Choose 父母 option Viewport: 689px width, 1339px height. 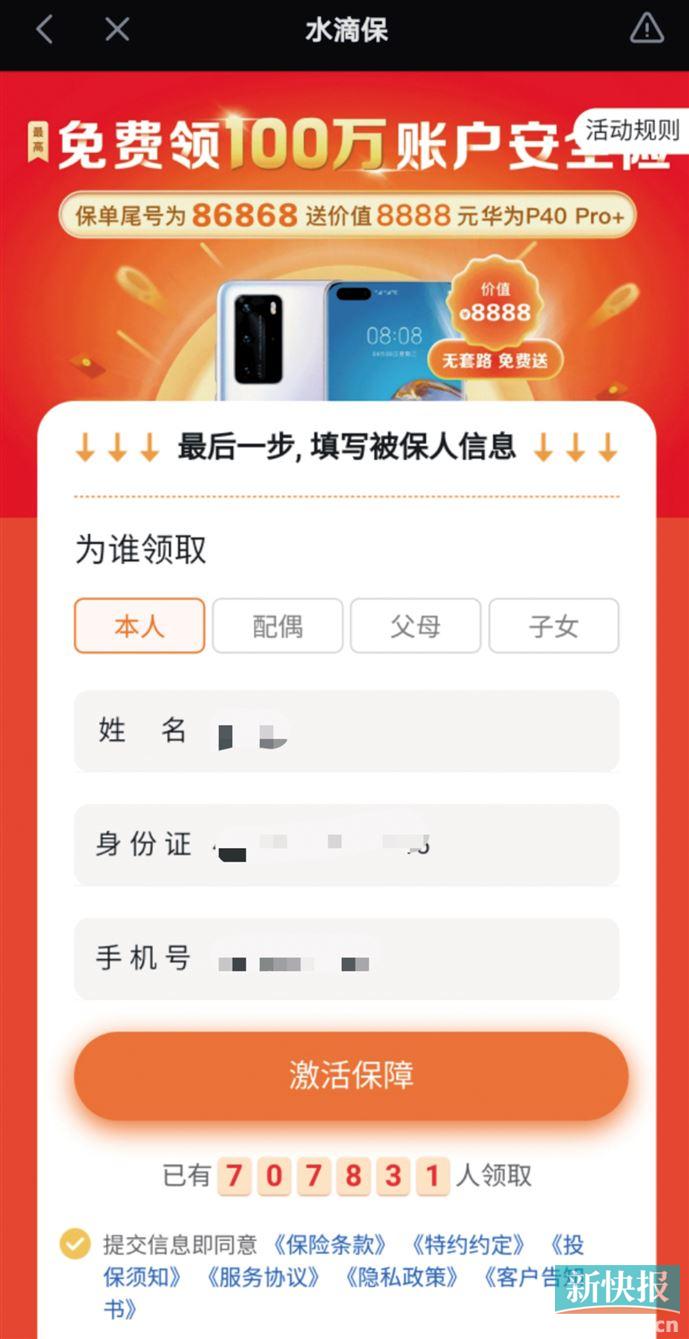click(x=415, y=626)
